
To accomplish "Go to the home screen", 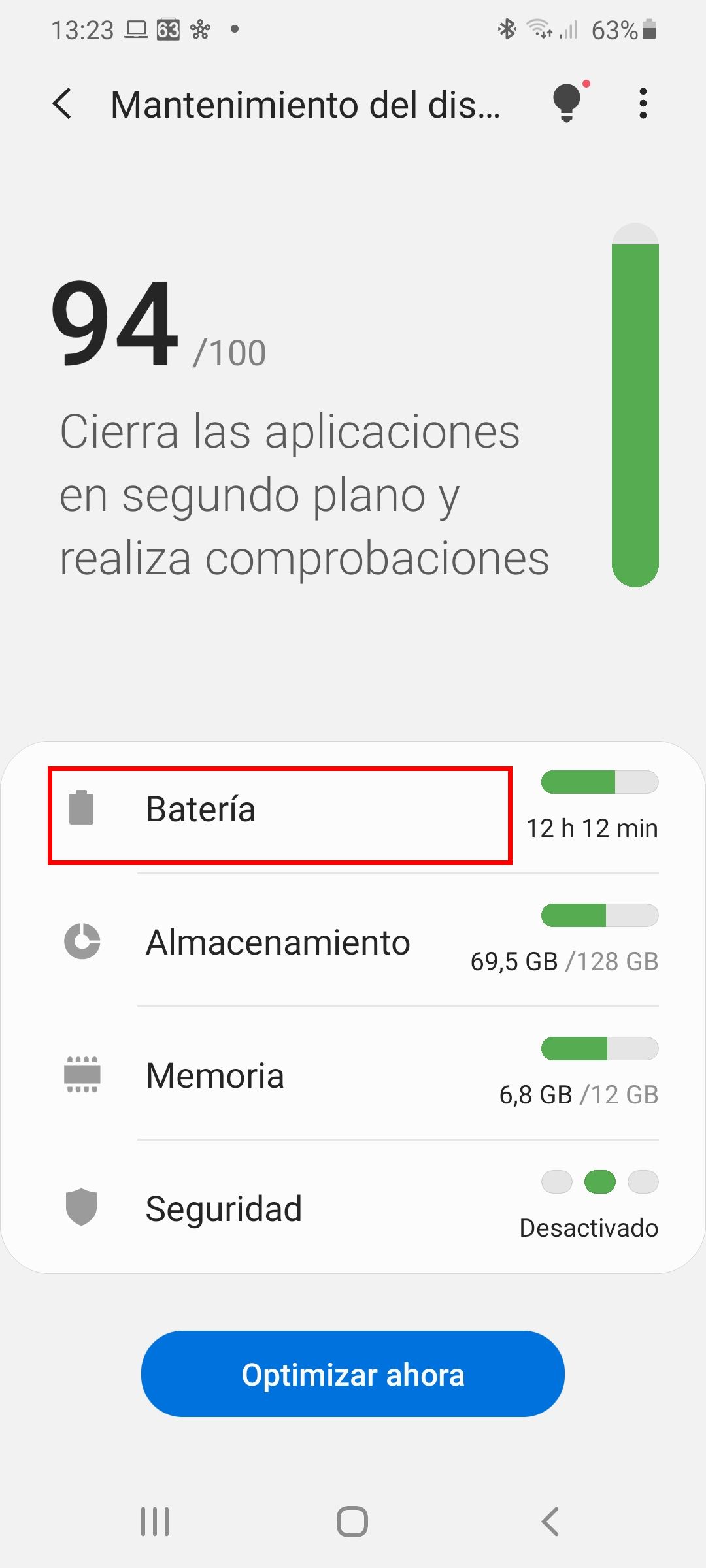I will point(352,1522).
